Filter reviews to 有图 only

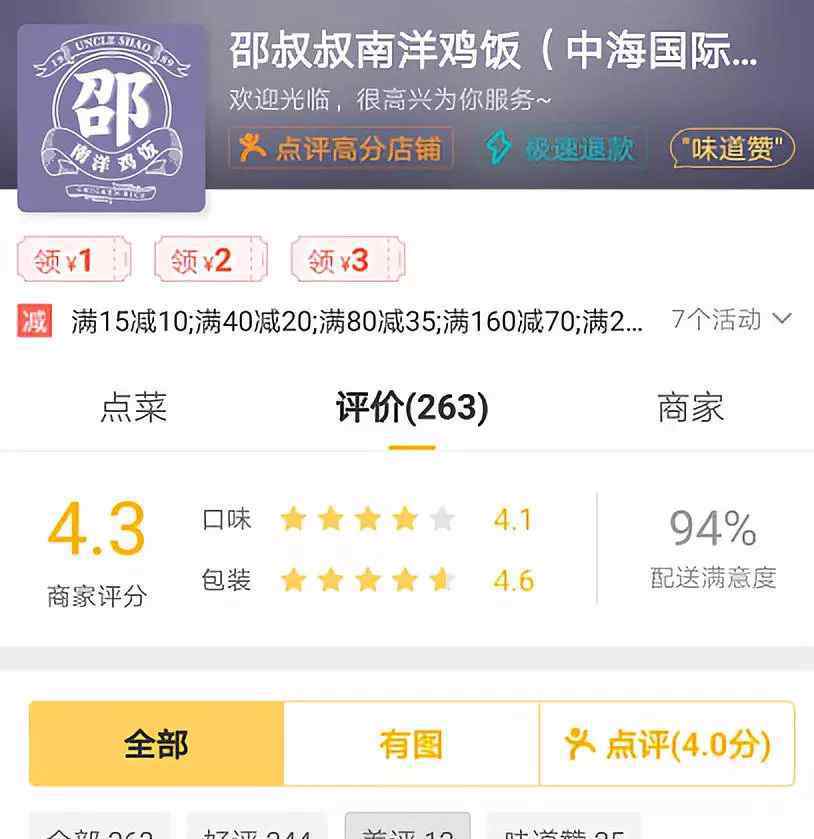411,744
